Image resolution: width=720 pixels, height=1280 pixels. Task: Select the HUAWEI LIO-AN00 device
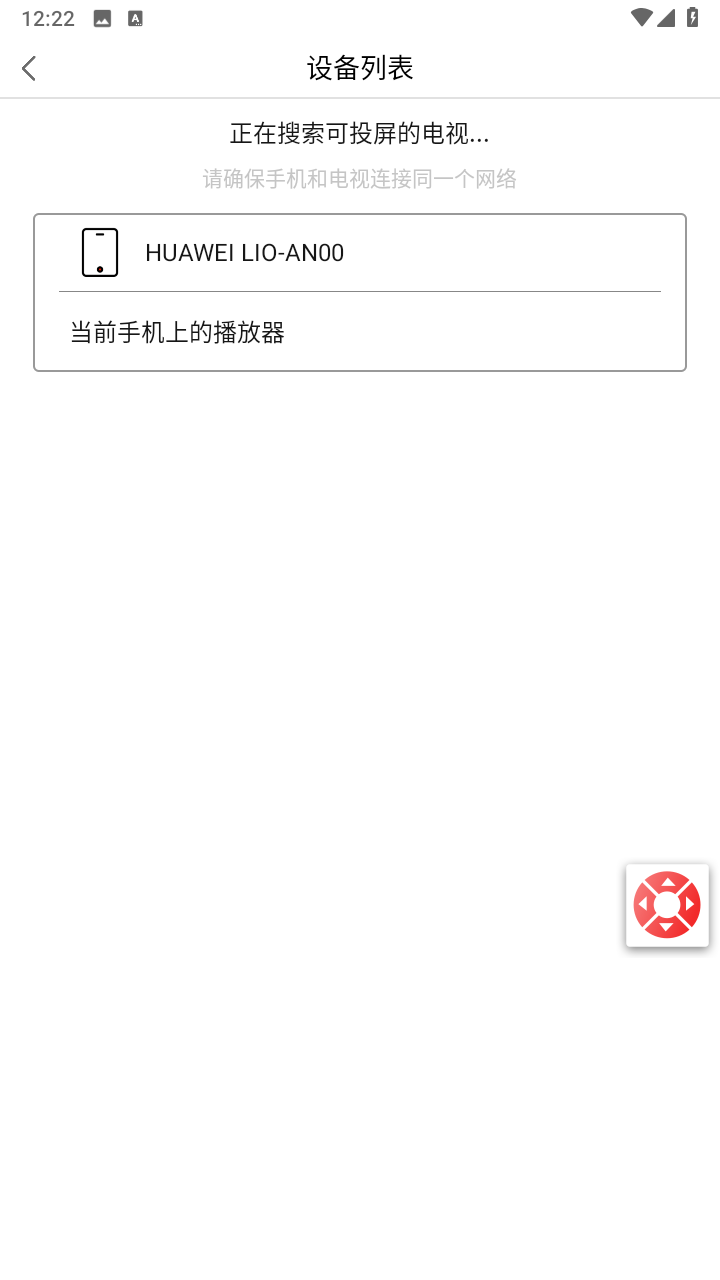[x=360, y=253]
